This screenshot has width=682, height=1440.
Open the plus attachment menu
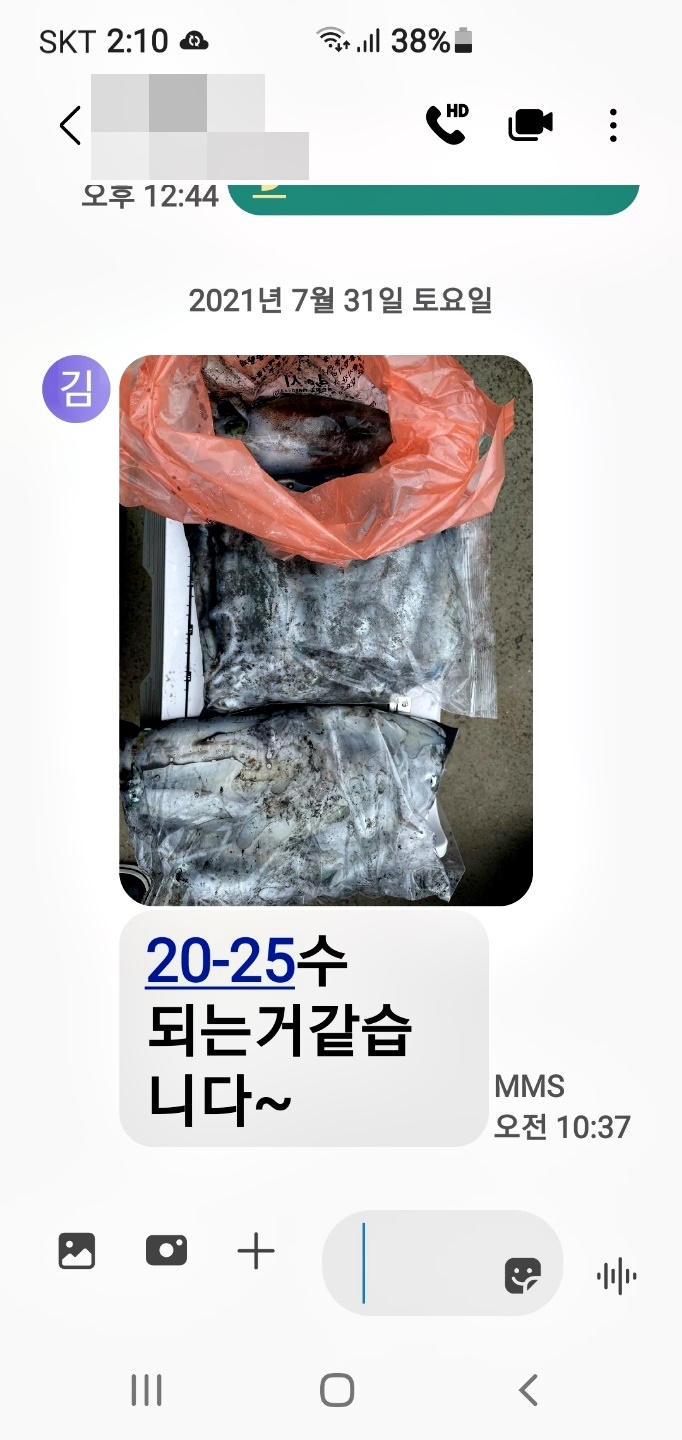[256, 1251]
